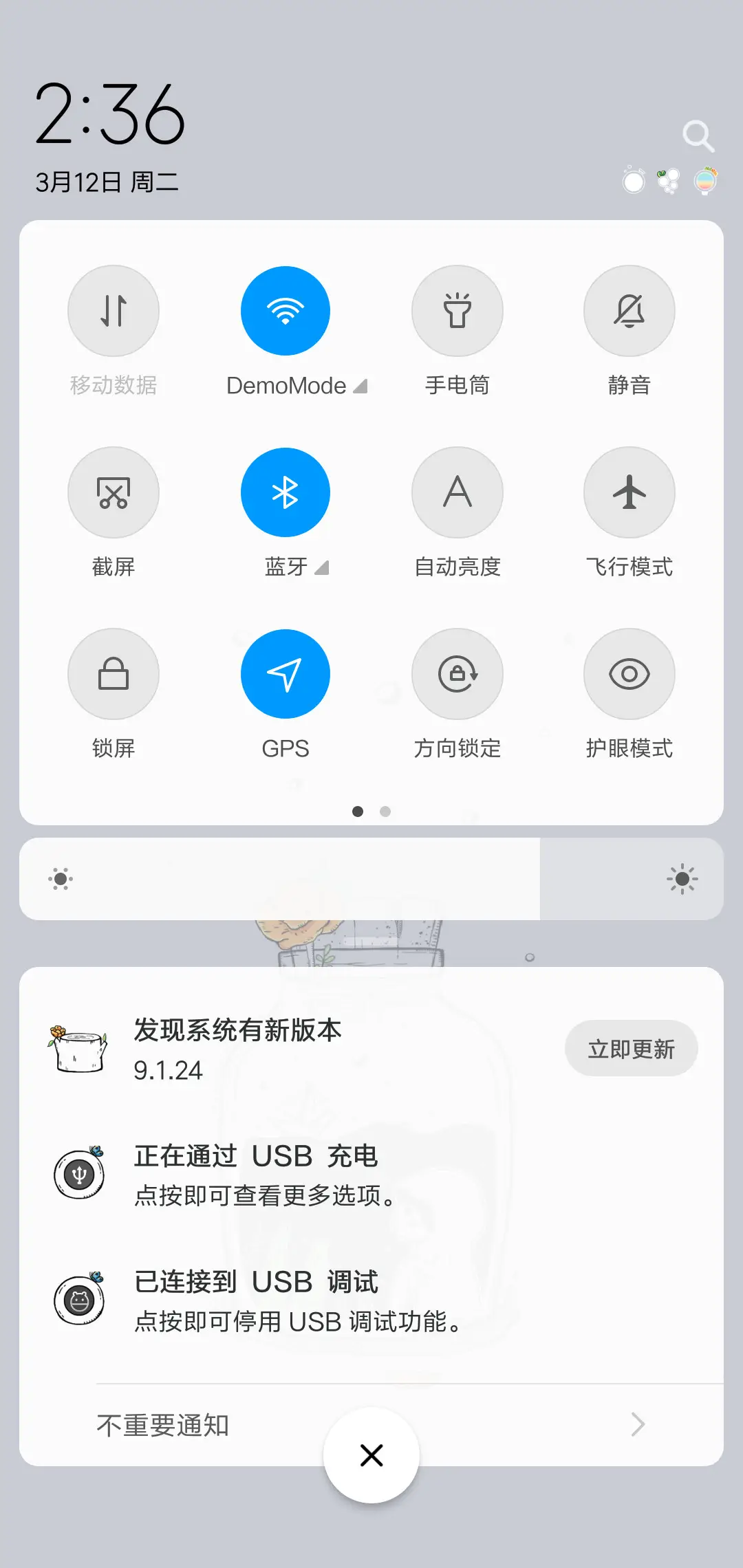Viewport: 743px width, 1568px height.
Task: Turn on the flashlight (手电筒)
Action: click(x=457, y=311)
